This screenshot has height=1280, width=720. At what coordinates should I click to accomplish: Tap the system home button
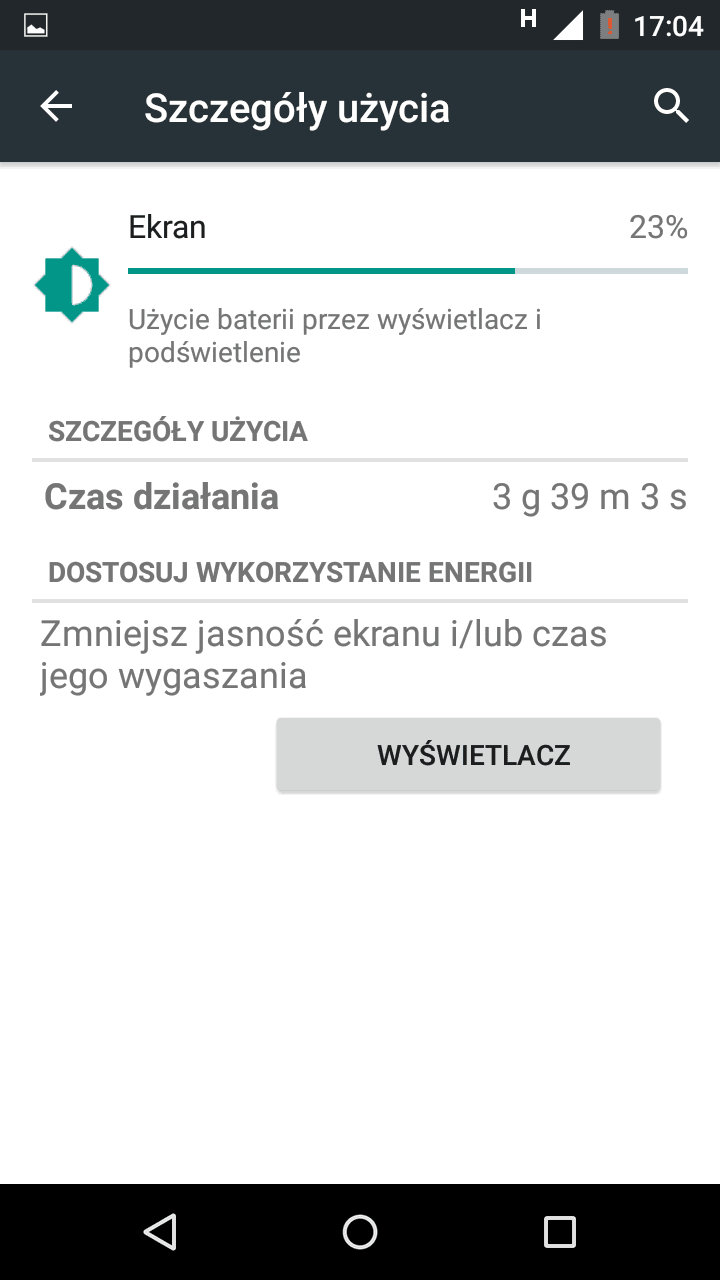point(360,1232)
